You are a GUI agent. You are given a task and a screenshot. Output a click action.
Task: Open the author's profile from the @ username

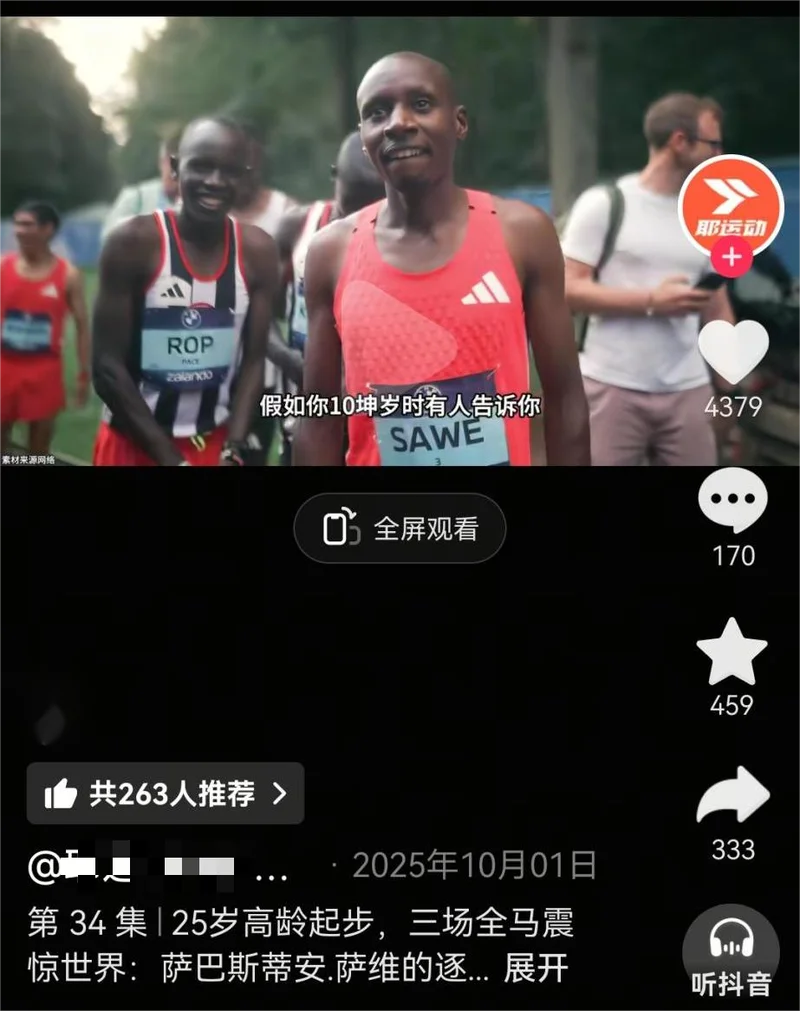tap(150, 868)
